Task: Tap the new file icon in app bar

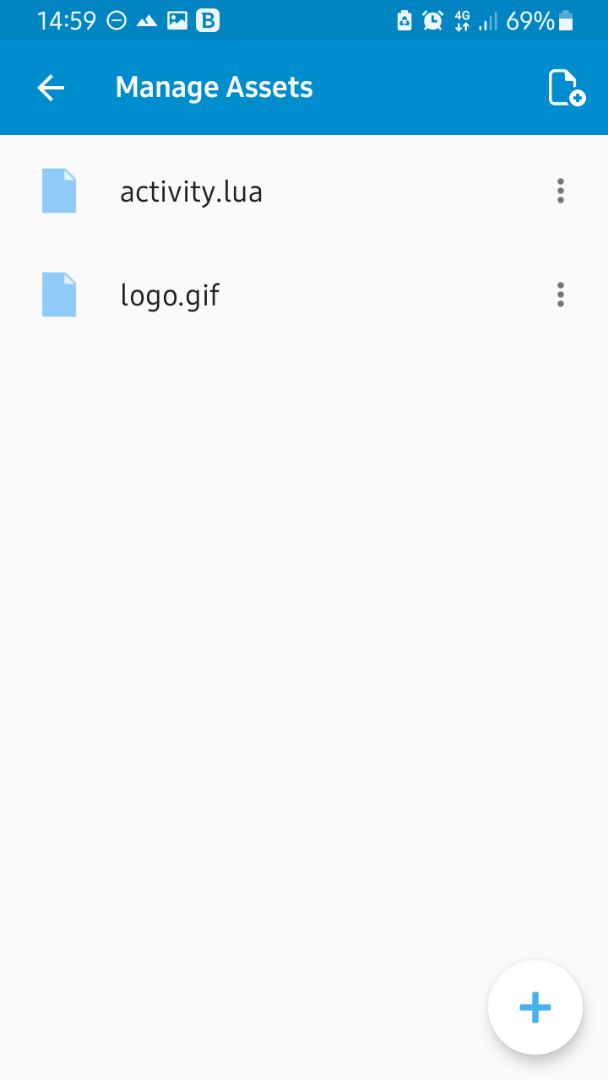Action: pos(565,88)
